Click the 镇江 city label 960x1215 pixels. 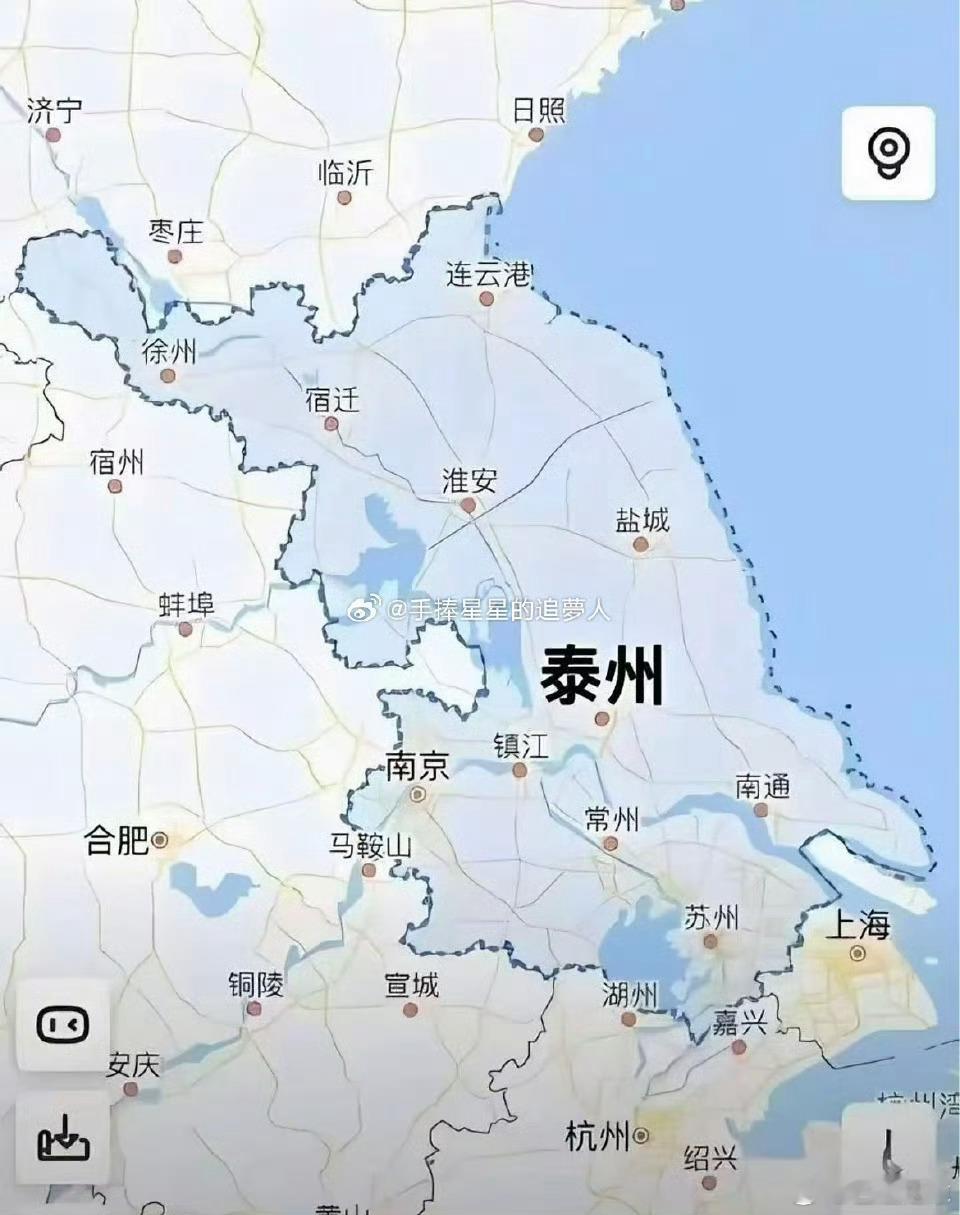(520, 746)
